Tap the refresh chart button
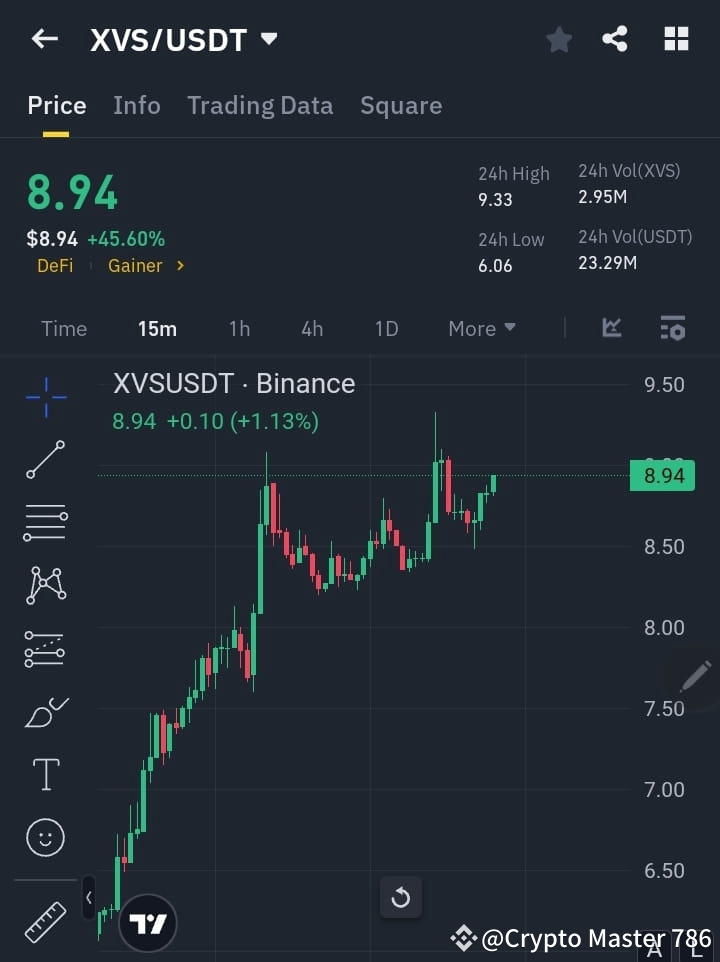Screen dimensions: 720x962 coord(401,898)
